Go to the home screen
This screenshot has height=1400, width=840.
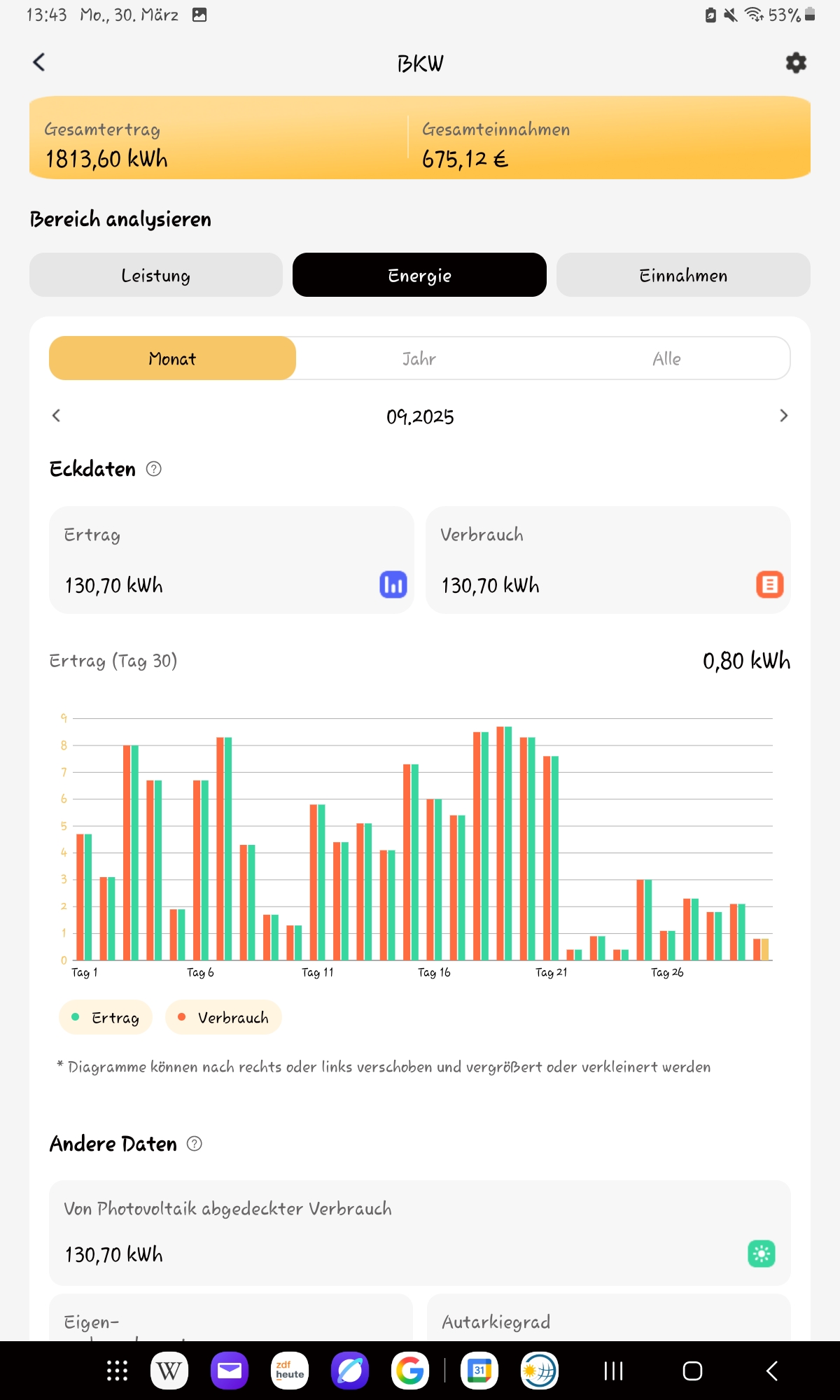click(692, 1371)
